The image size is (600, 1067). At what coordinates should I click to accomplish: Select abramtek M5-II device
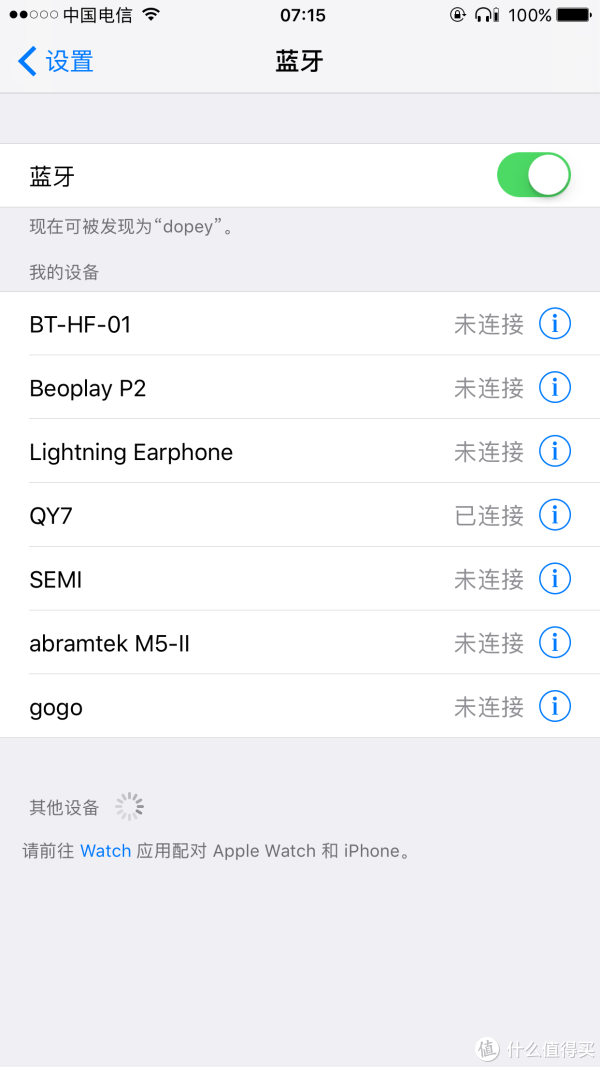pos(300,642)
